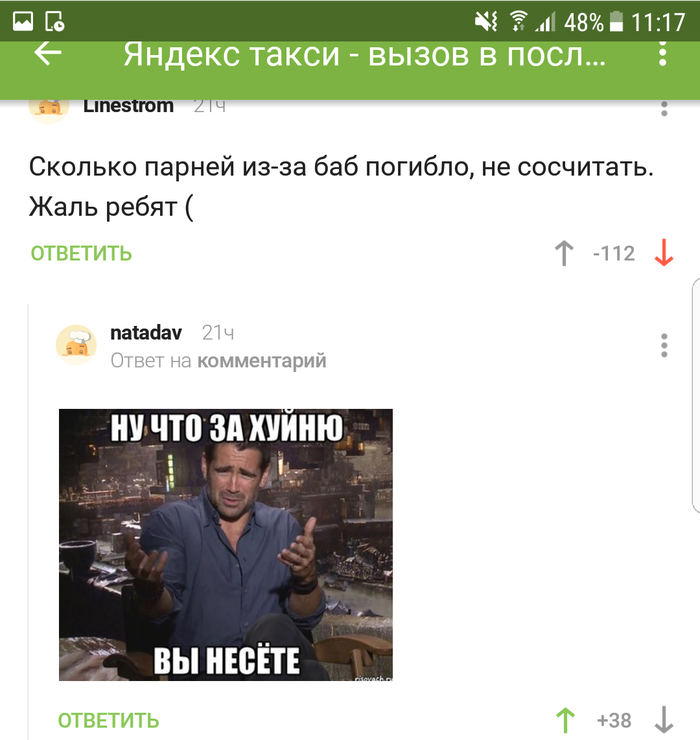
Task: Open options for natadav's comment
Action: pos(664,346)
